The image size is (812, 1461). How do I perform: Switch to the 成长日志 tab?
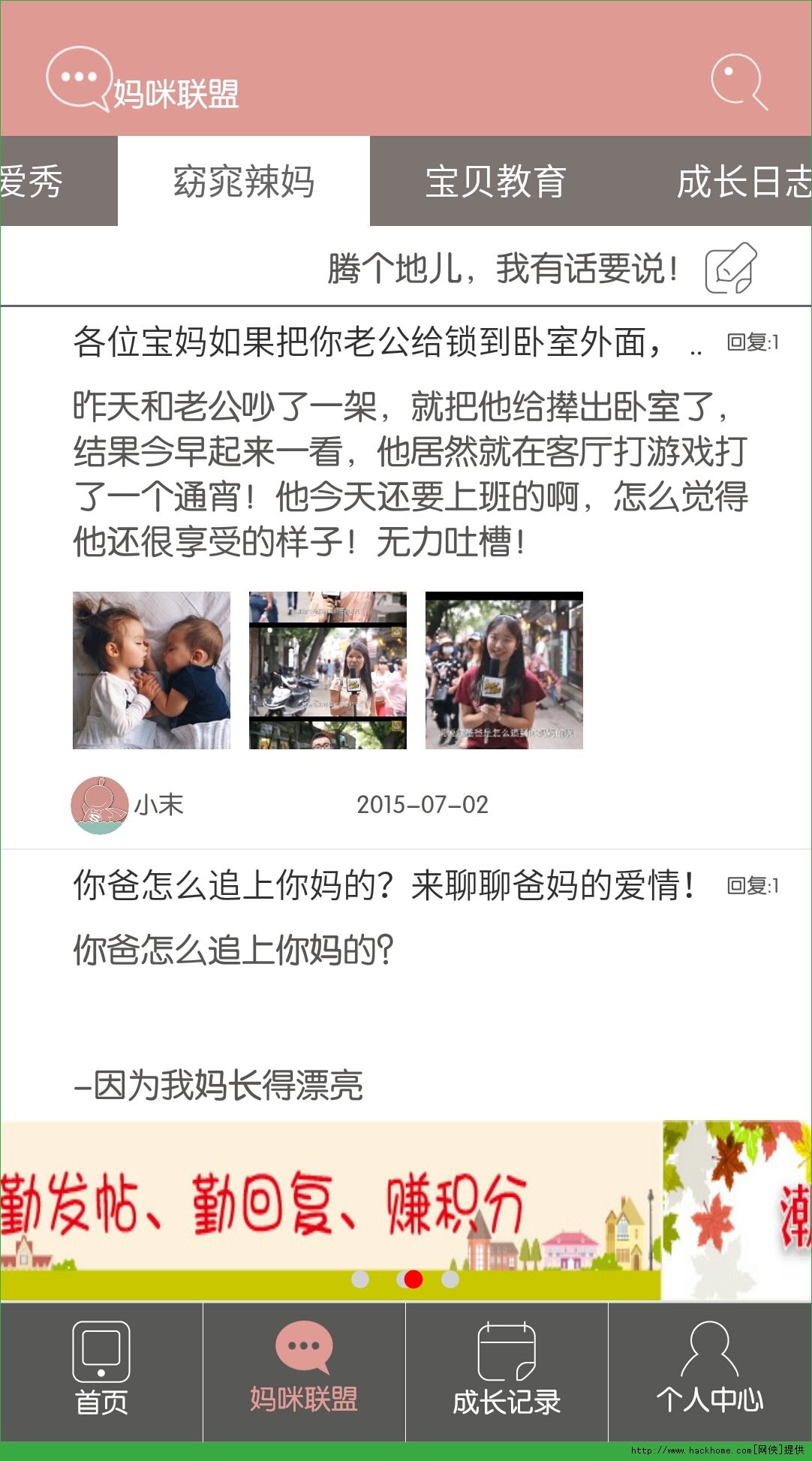[741, 182]
